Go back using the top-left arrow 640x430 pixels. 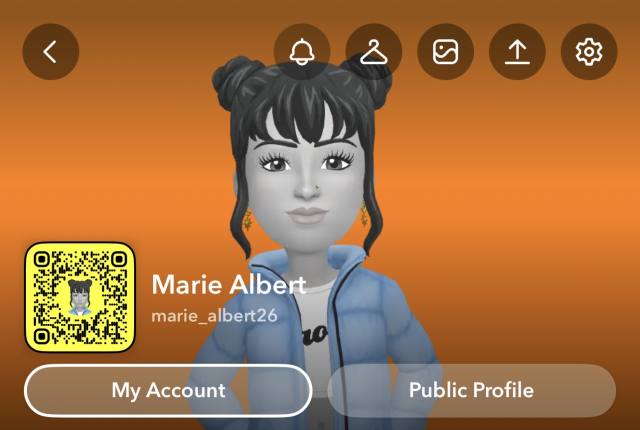pyautogui.click(x=50, y=51)
